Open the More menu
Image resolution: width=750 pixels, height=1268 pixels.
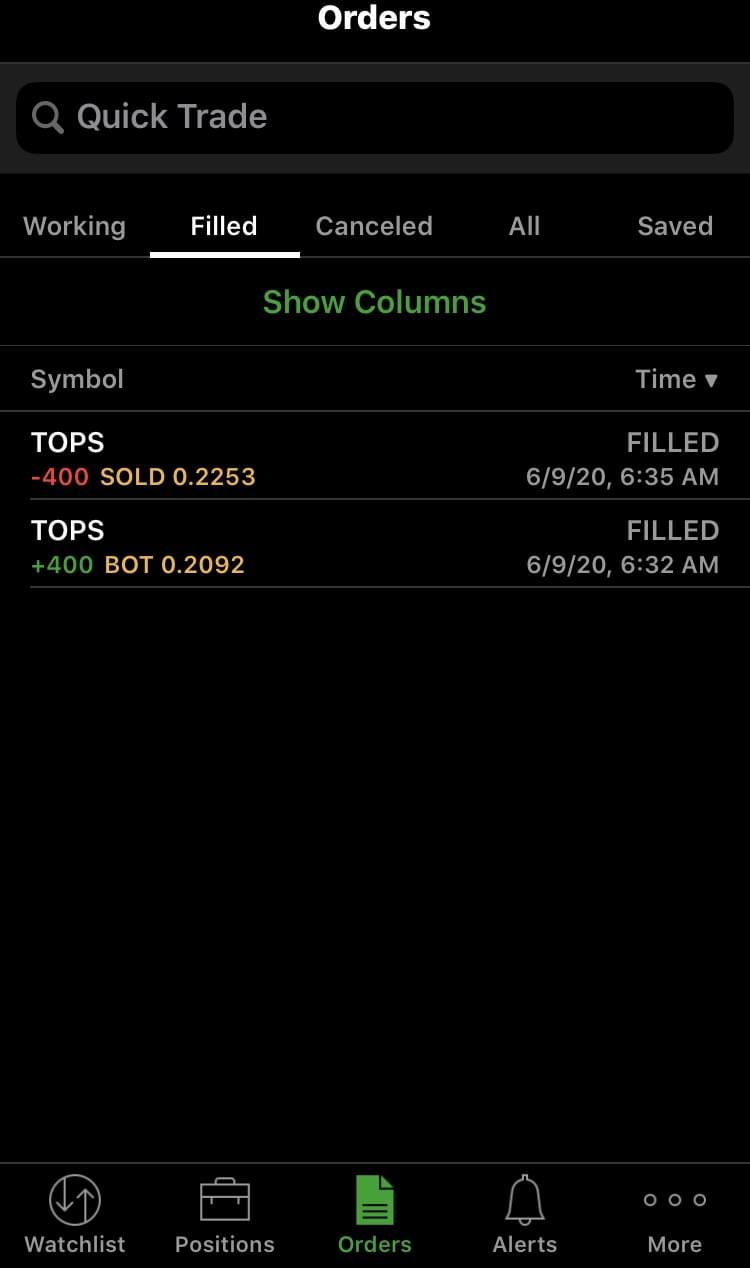675,1214
